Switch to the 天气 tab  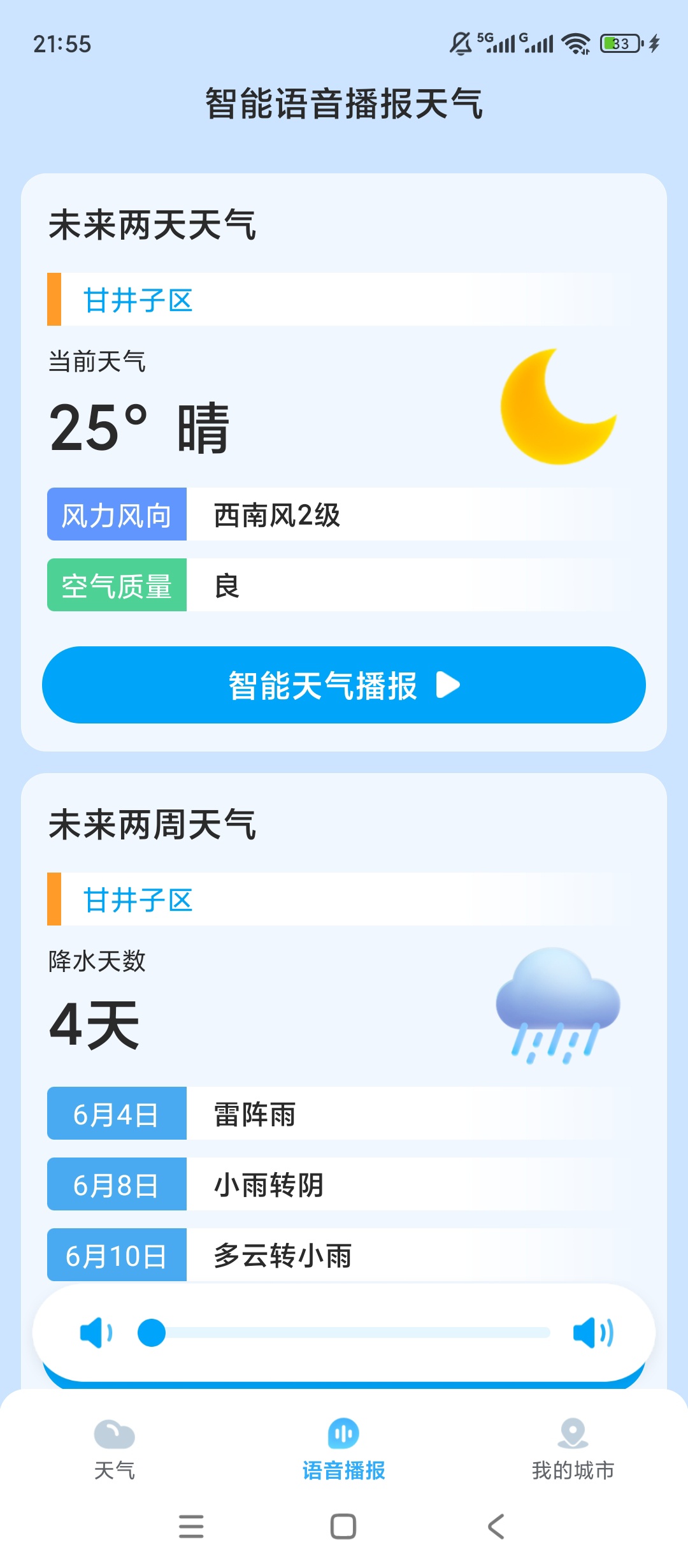click(115, 1449)
